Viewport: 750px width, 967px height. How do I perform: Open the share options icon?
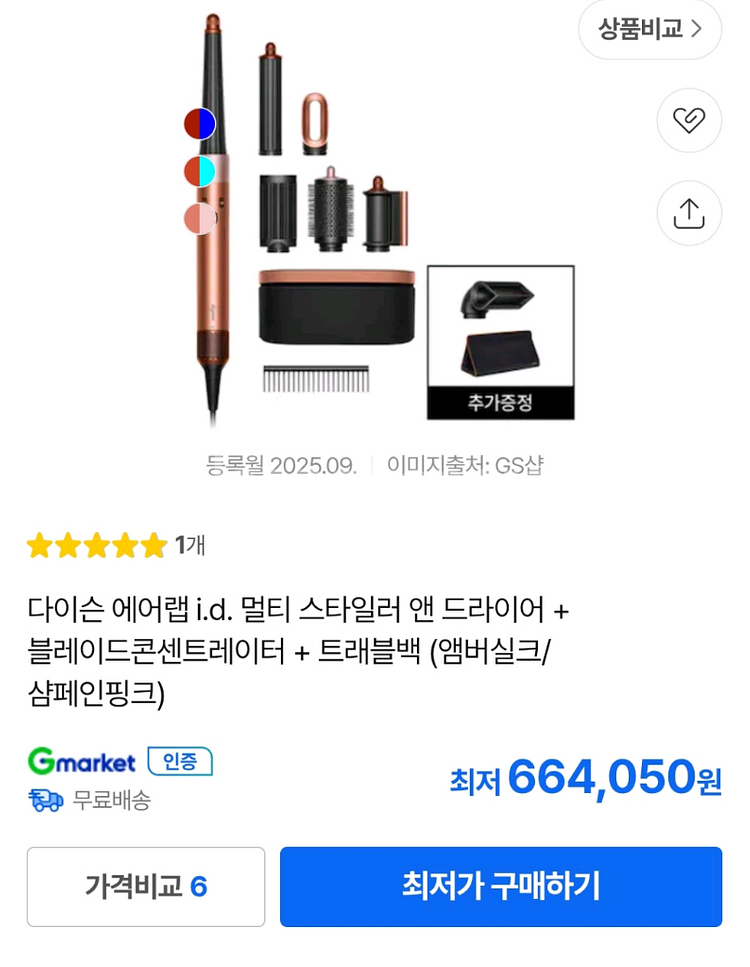tap(688, 212)
